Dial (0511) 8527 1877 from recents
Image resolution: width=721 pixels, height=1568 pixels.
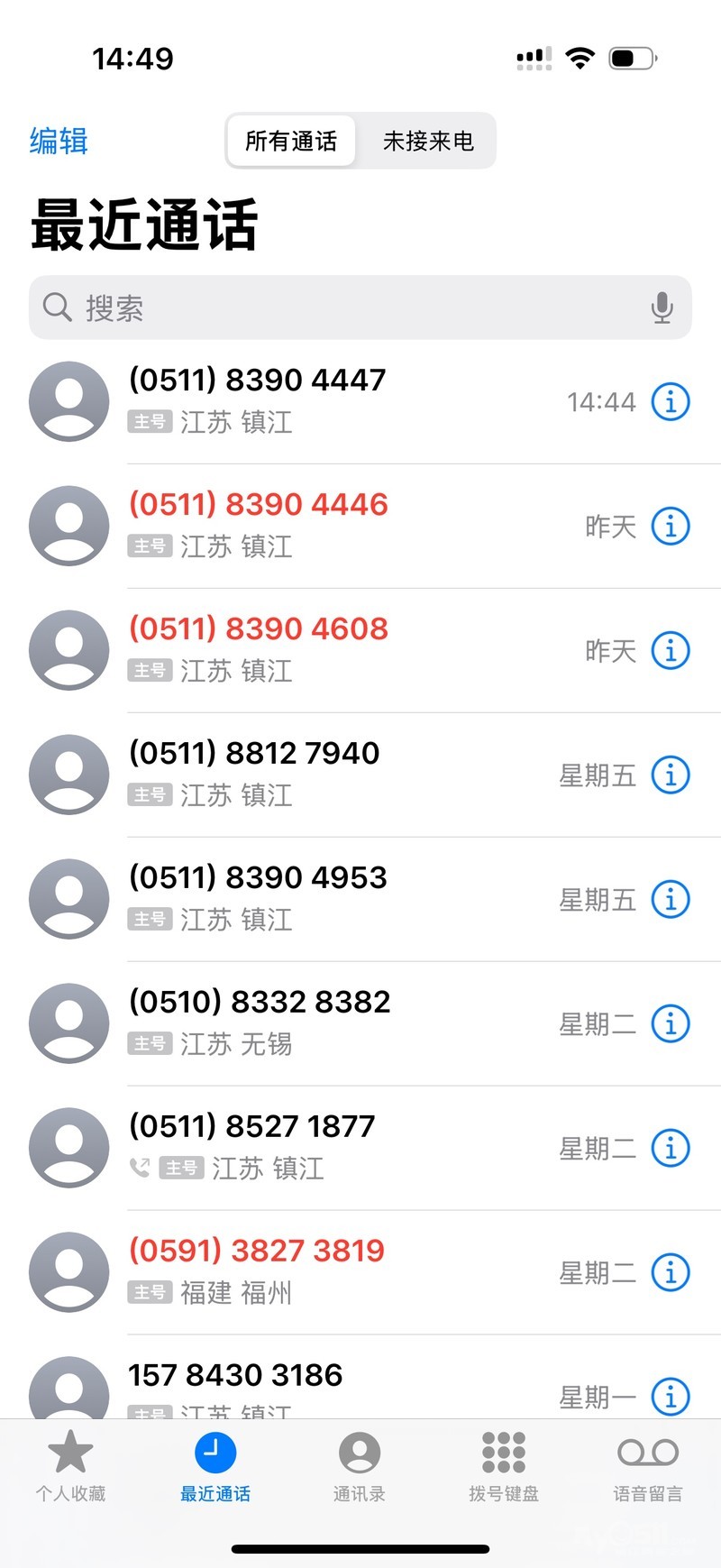pyautogui.click(x=251, y=1127)
